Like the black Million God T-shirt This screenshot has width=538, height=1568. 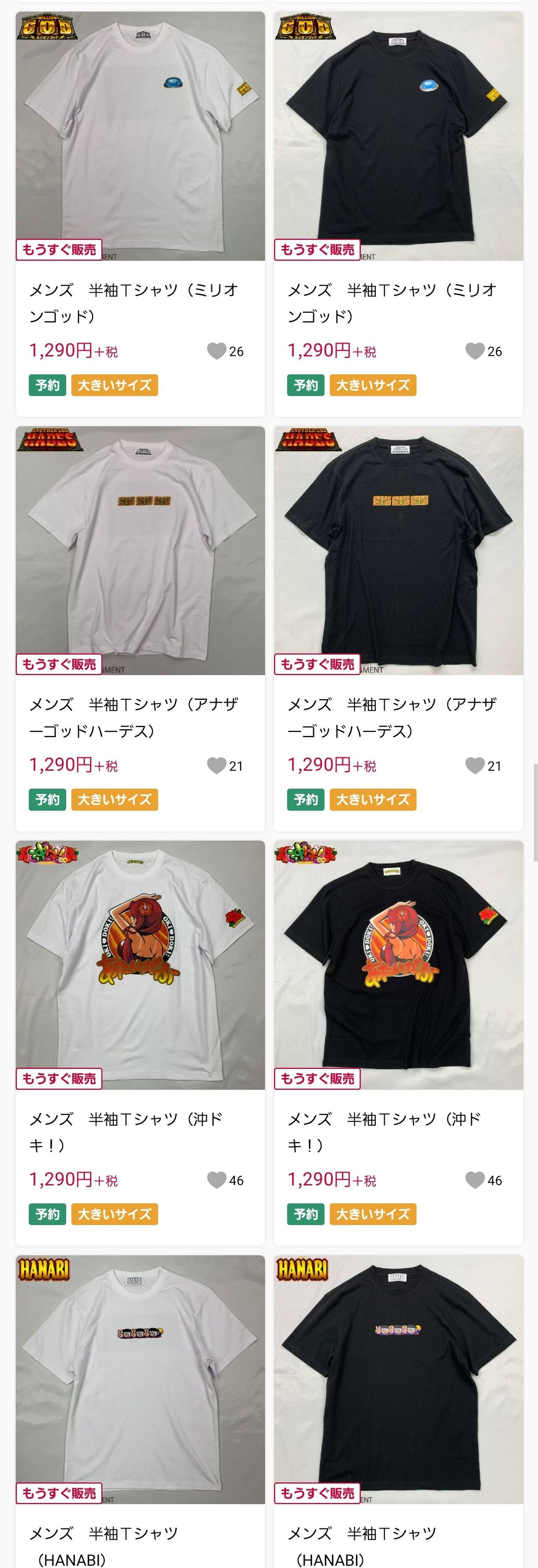click(x=475, y=351)
